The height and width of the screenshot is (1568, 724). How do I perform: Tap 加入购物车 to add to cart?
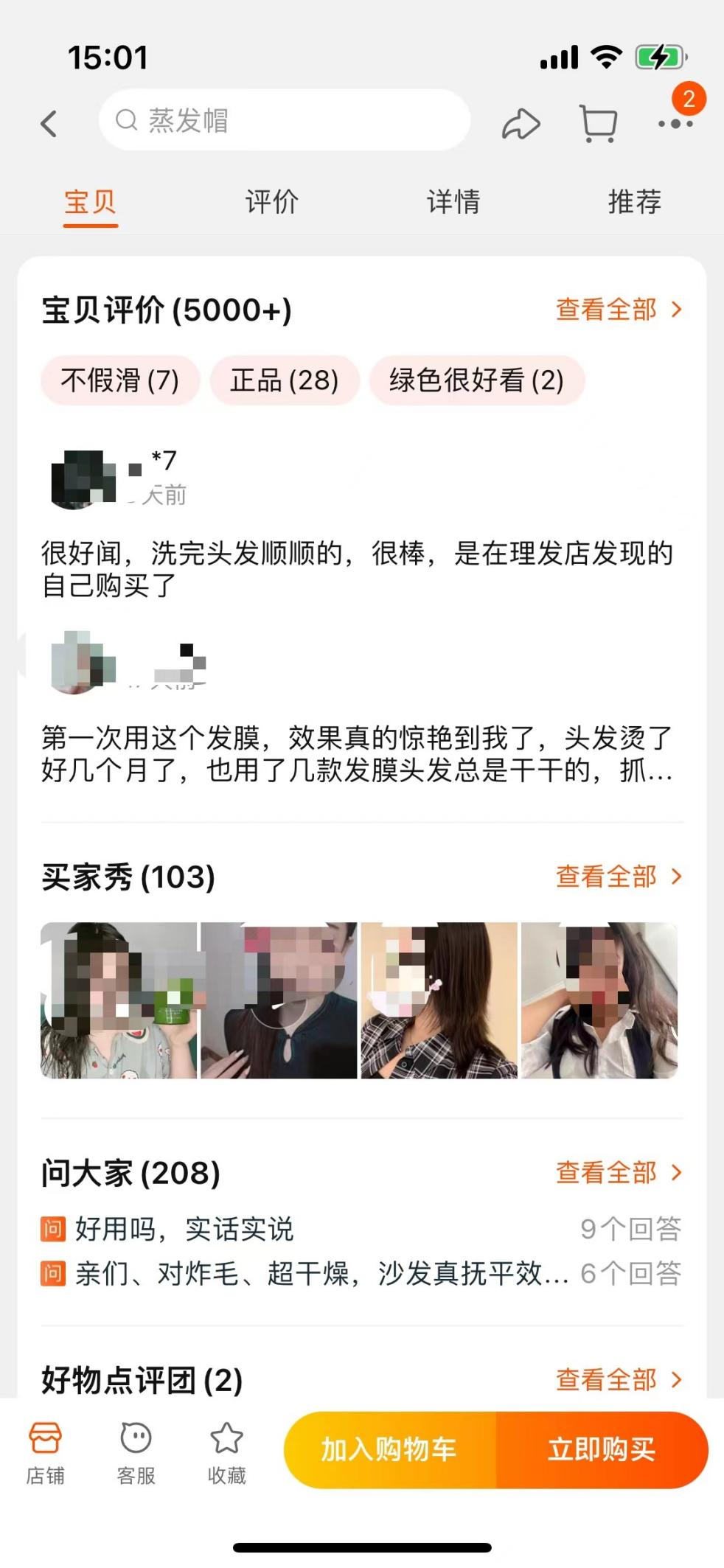coord(389,1449)
